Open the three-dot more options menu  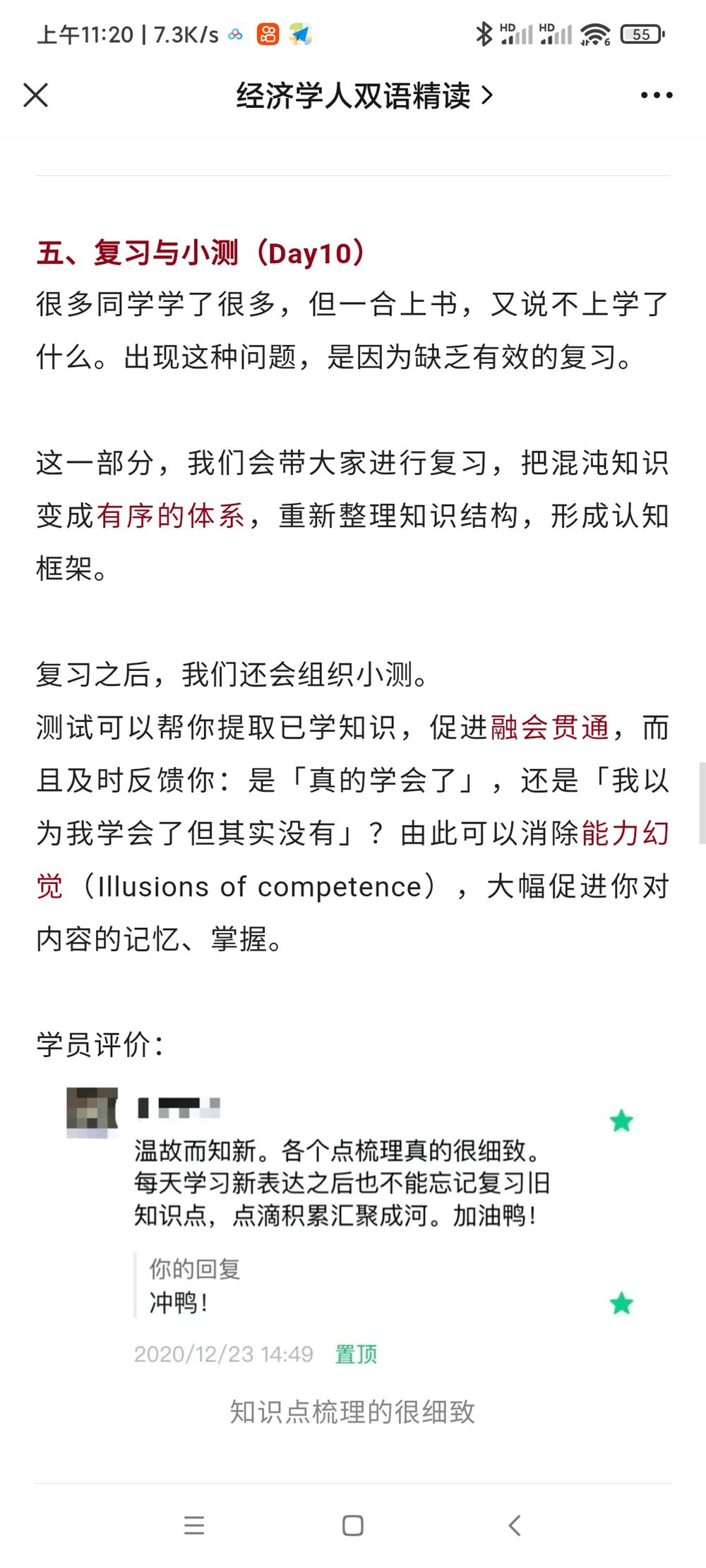point(656,95)
